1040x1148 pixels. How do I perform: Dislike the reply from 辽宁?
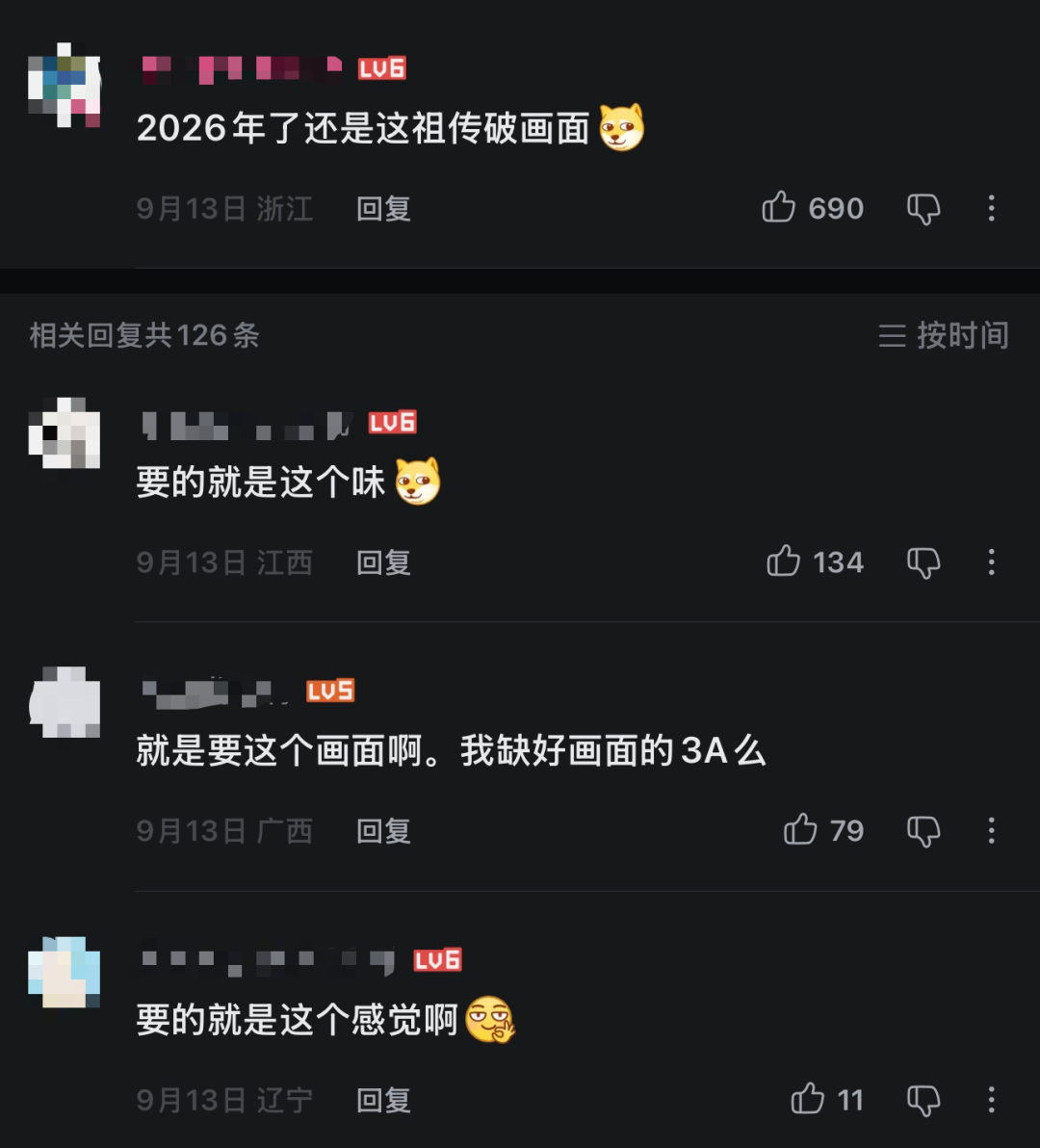(x=923, y=1100)
